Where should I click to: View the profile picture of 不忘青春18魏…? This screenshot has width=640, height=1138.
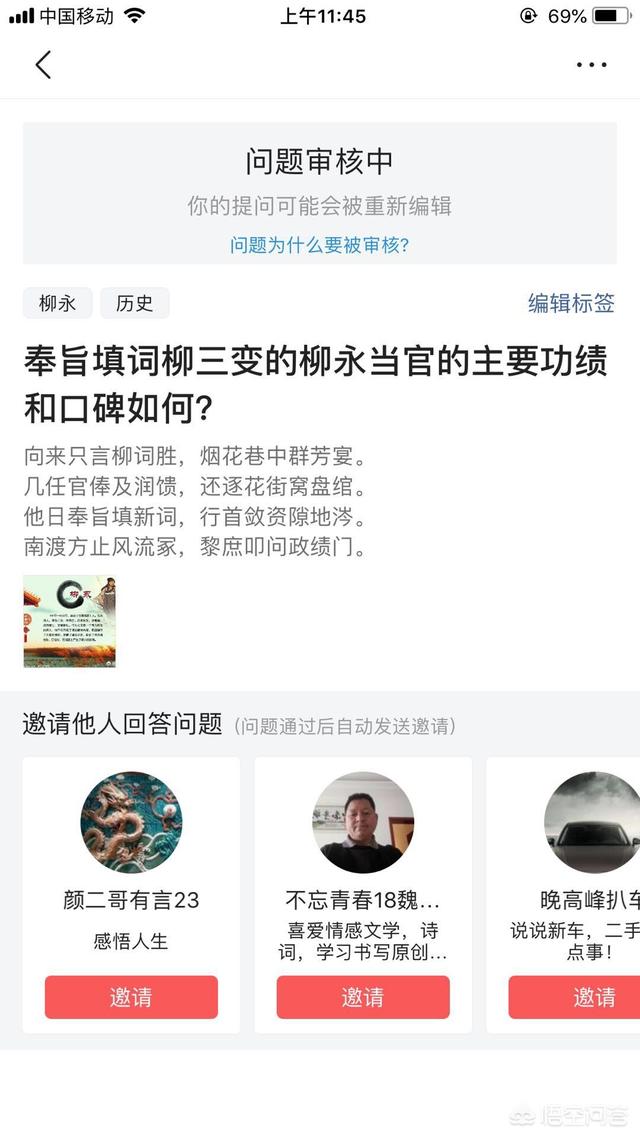[x=363, y=822]
